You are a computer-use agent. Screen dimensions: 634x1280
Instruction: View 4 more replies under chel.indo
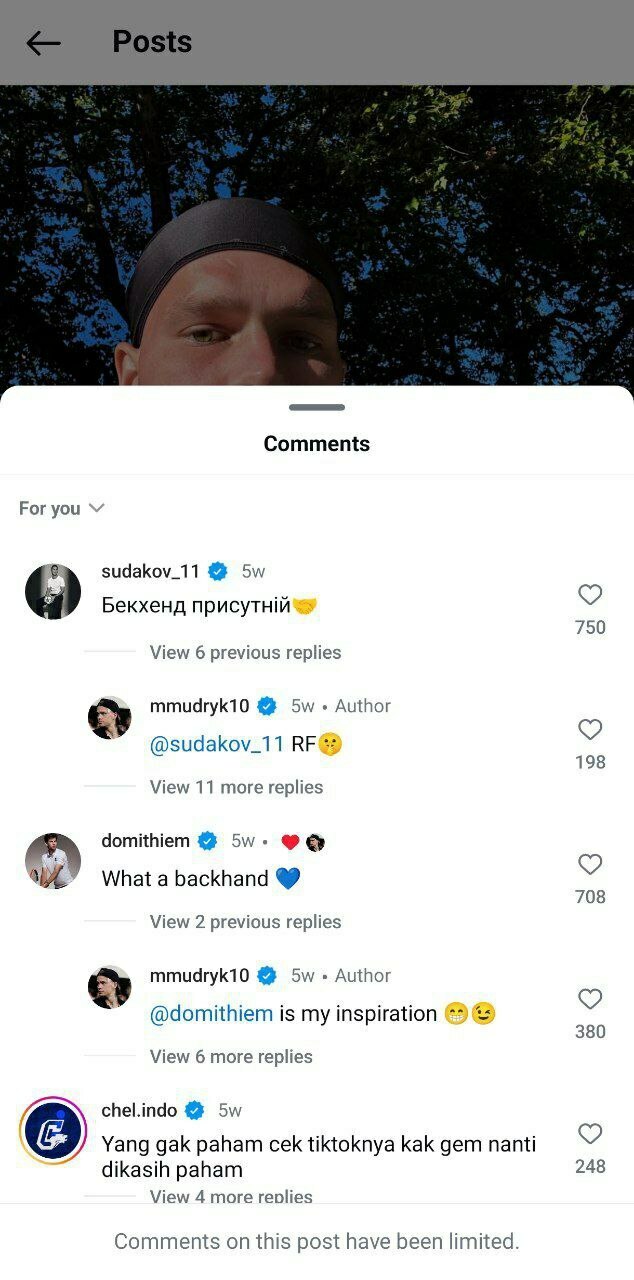point(231,1196)
